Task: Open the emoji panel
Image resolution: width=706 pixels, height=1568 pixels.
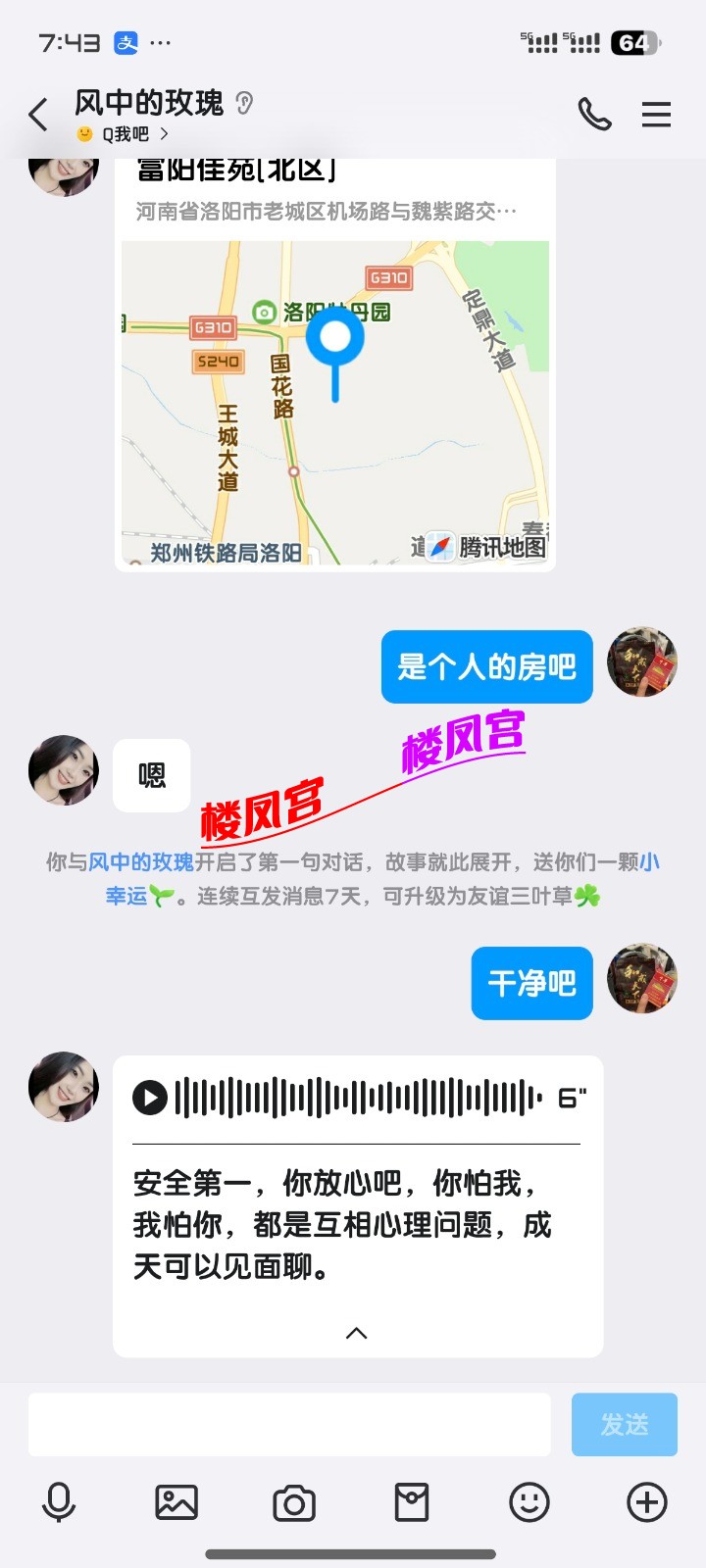Action: [x=529, y=1502]
